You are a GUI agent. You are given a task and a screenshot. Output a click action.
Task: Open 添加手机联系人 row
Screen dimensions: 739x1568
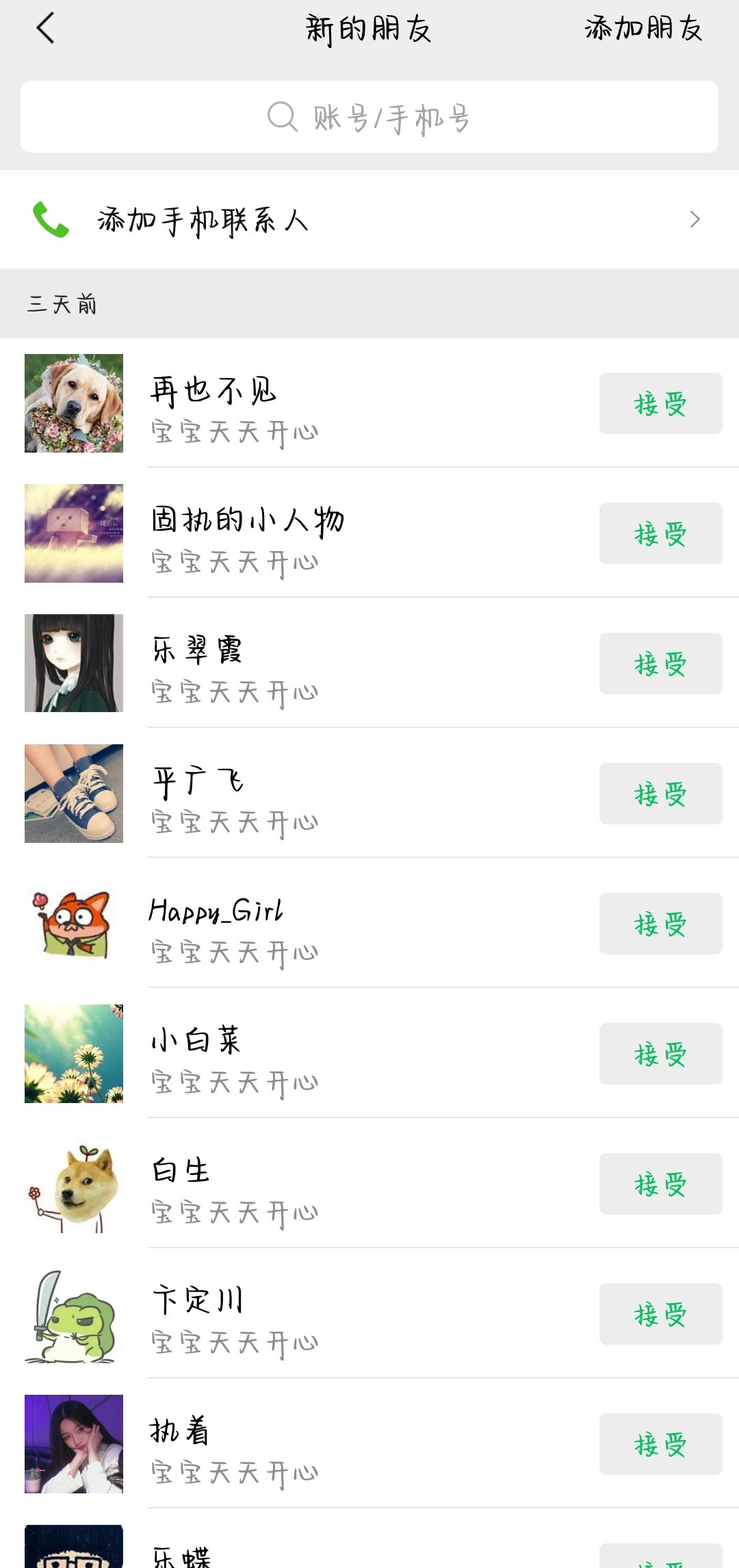369,220
